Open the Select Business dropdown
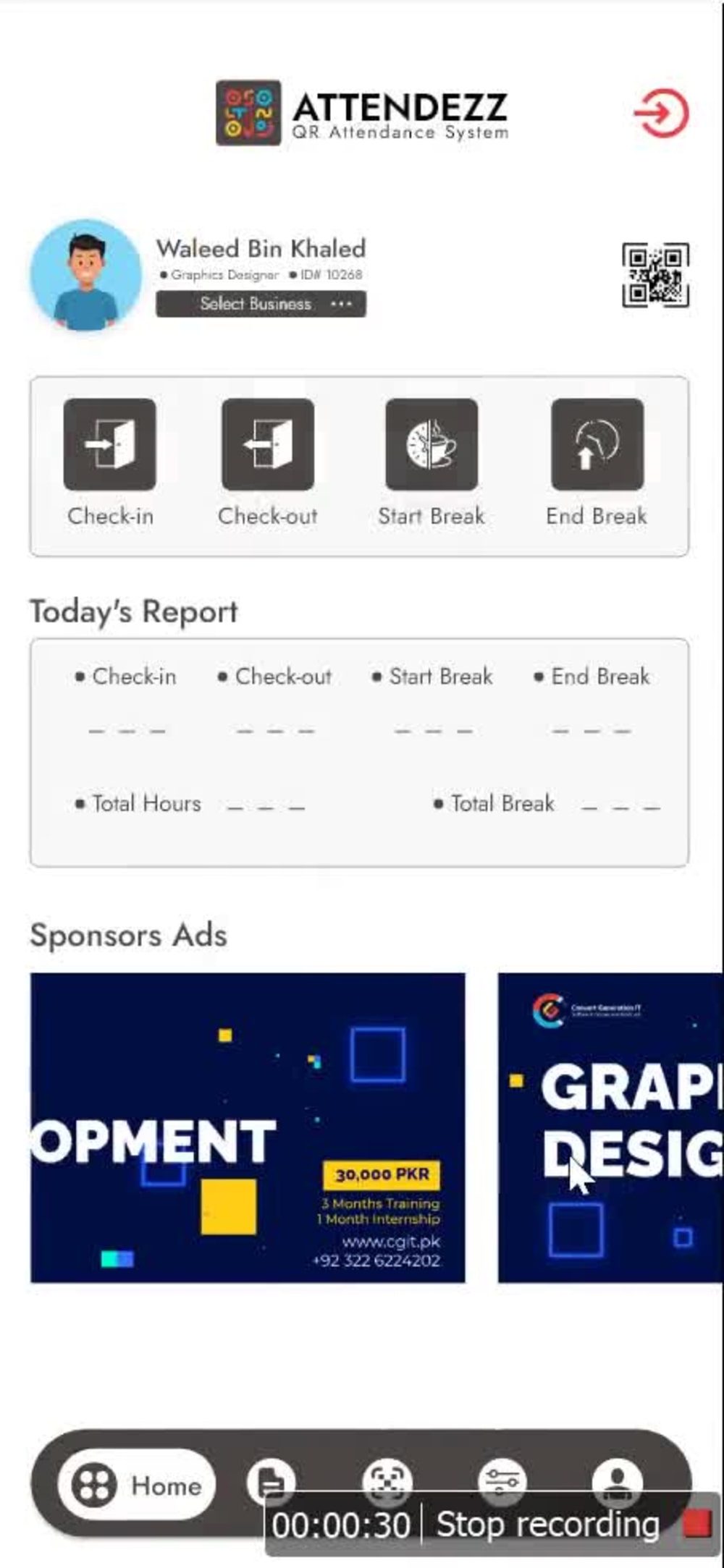724x1568 pixels. 261,304
